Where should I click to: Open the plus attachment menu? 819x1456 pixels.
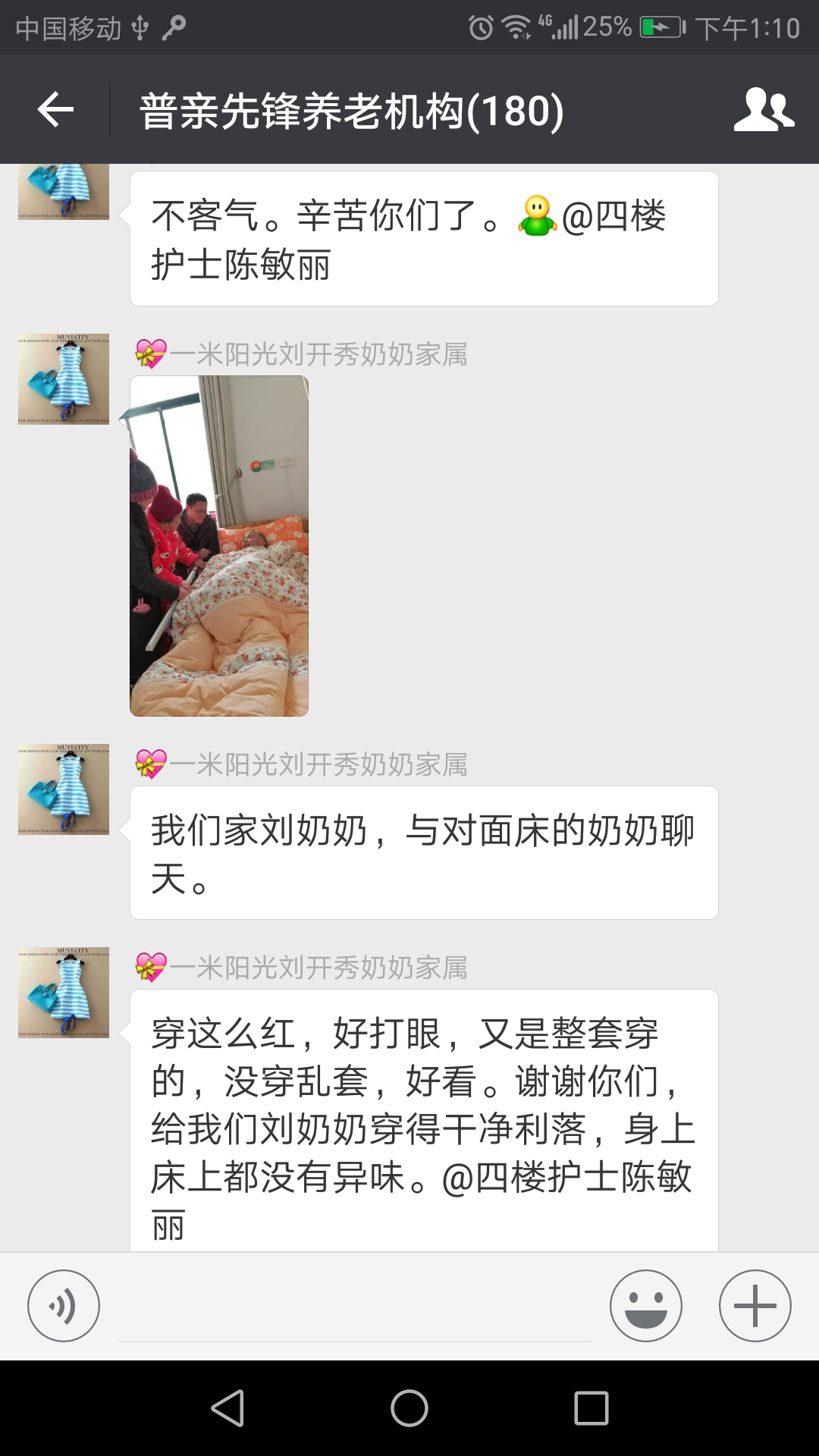755,1306
